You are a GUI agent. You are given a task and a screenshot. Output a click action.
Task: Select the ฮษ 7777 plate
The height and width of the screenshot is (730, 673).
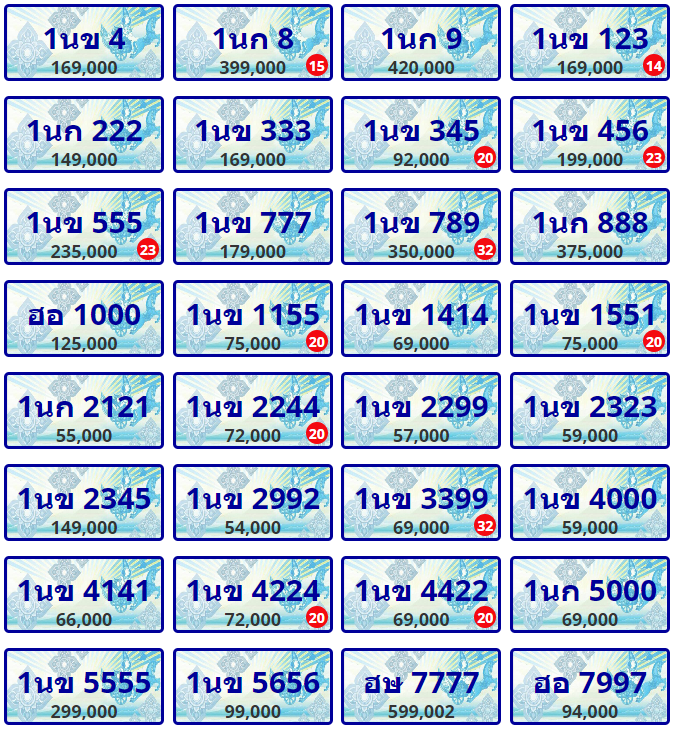point(421,686)
